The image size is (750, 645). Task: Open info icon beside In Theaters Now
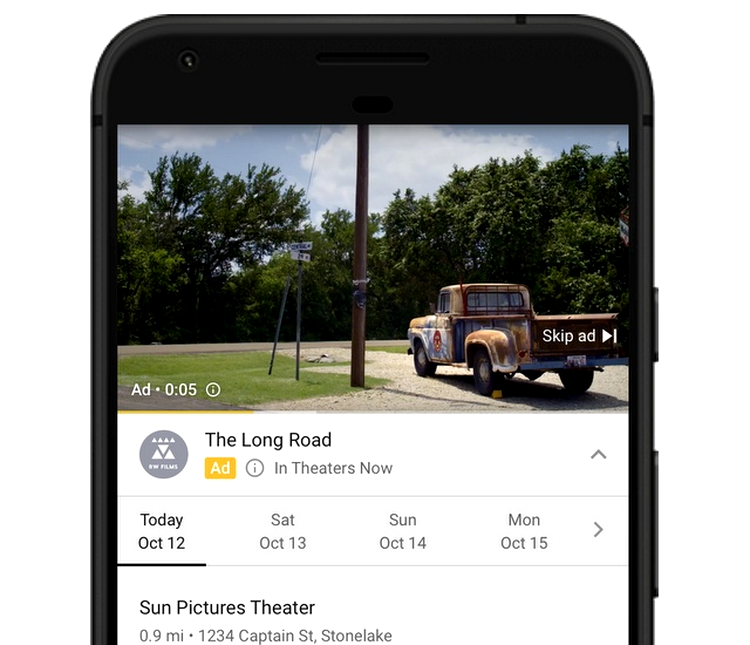(x=255, y=468)
